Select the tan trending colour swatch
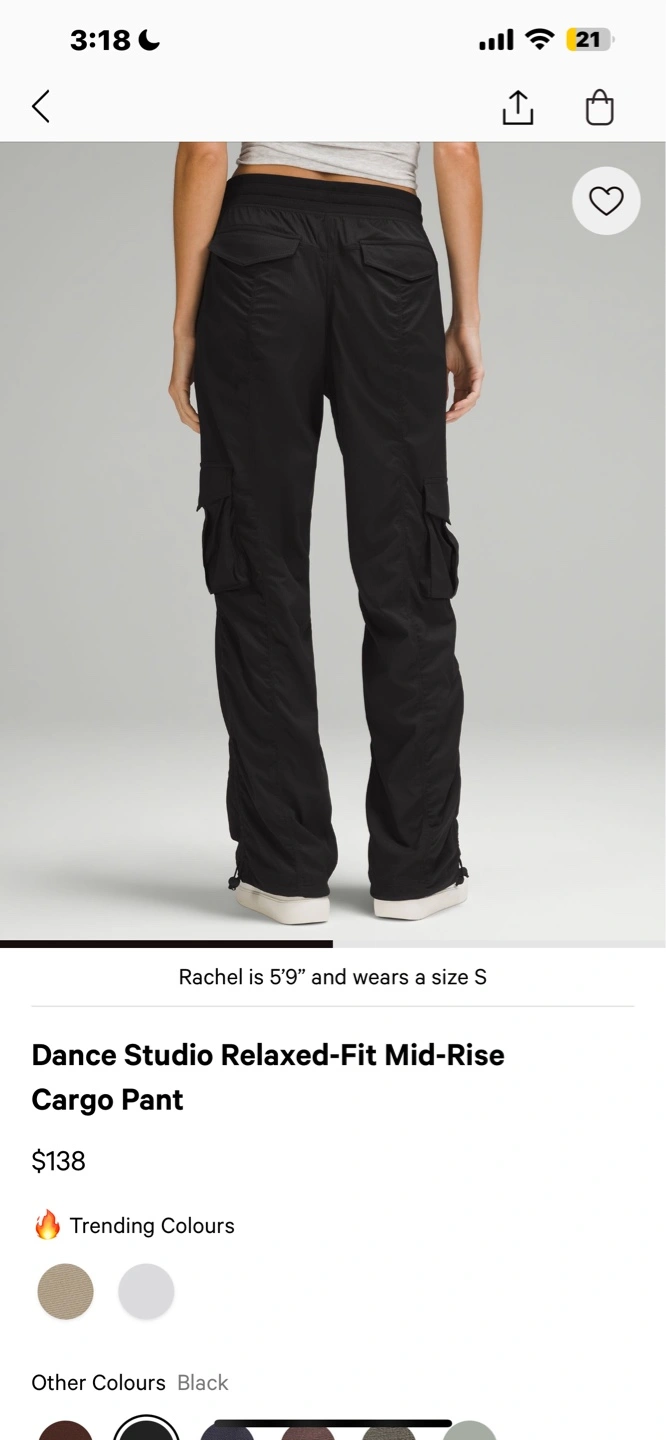 click(66, 1291)
